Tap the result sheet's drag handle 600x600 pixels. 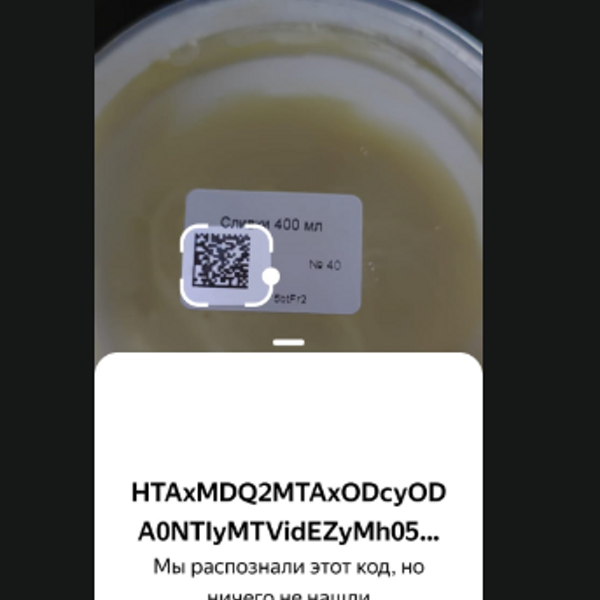pyautogui.click(x=288, y=342)
